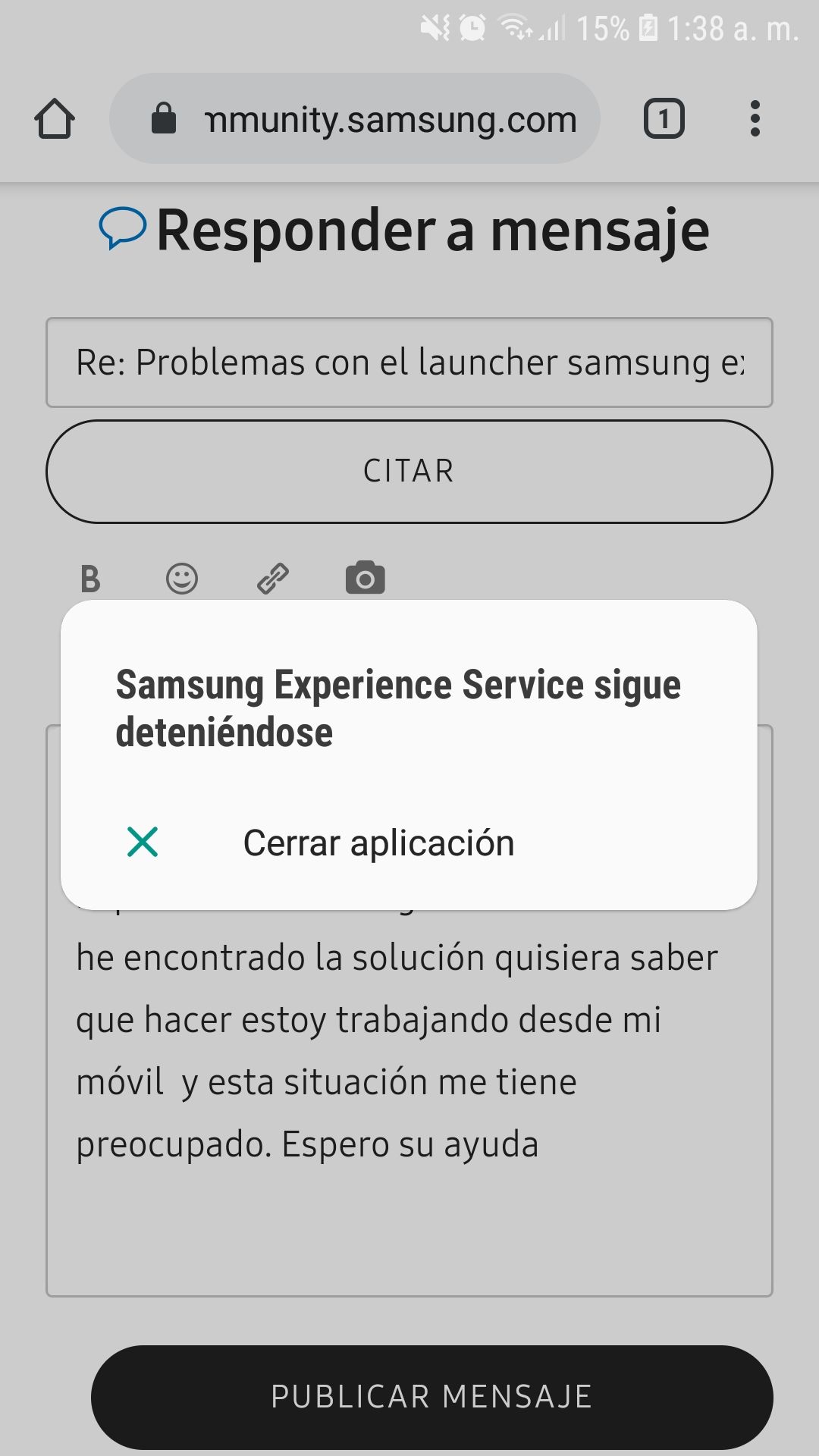The height and width of the screenshot is (1456, 819).
Task: Insert an emoji into the reply
Action: coord(182,579)
